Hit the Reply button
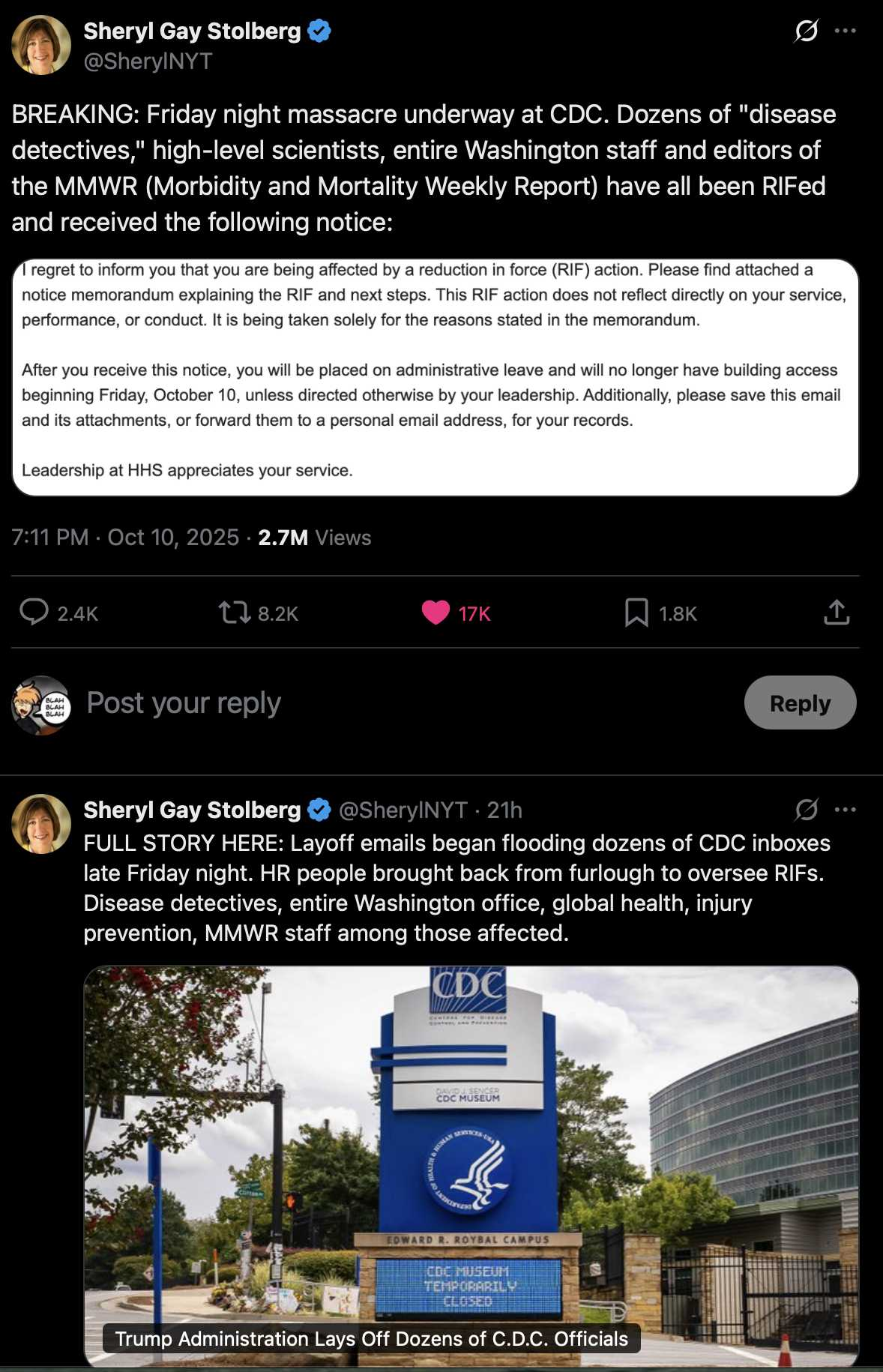The width and height of the screenshot is (883, 1372). point(800,703)
